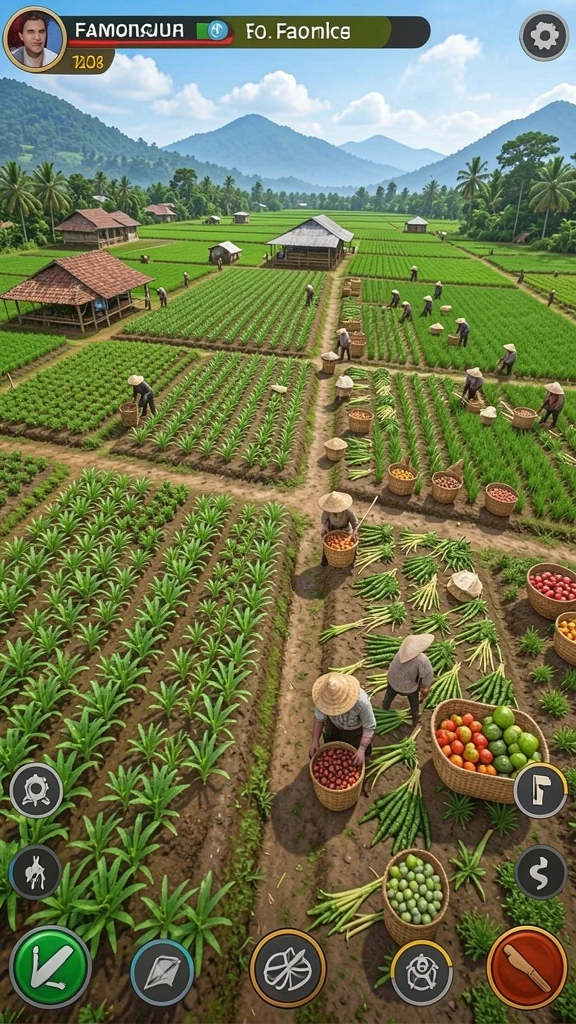
Task: Tap the F-shaped icon with the yellow ring
Action: point(540,790)
